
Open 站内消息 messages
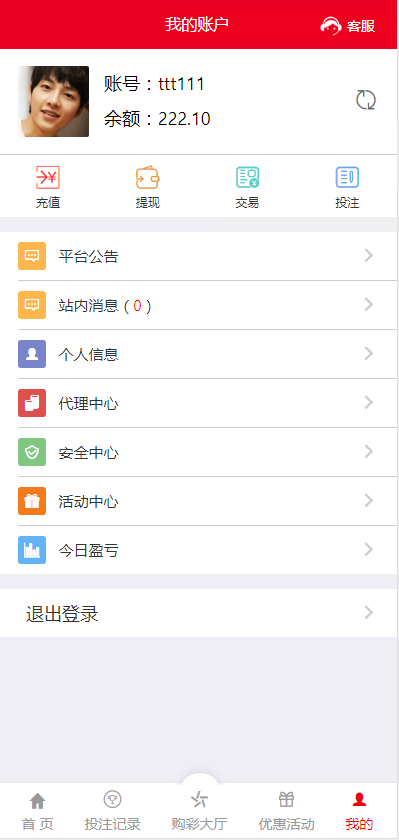pos(199,305)
